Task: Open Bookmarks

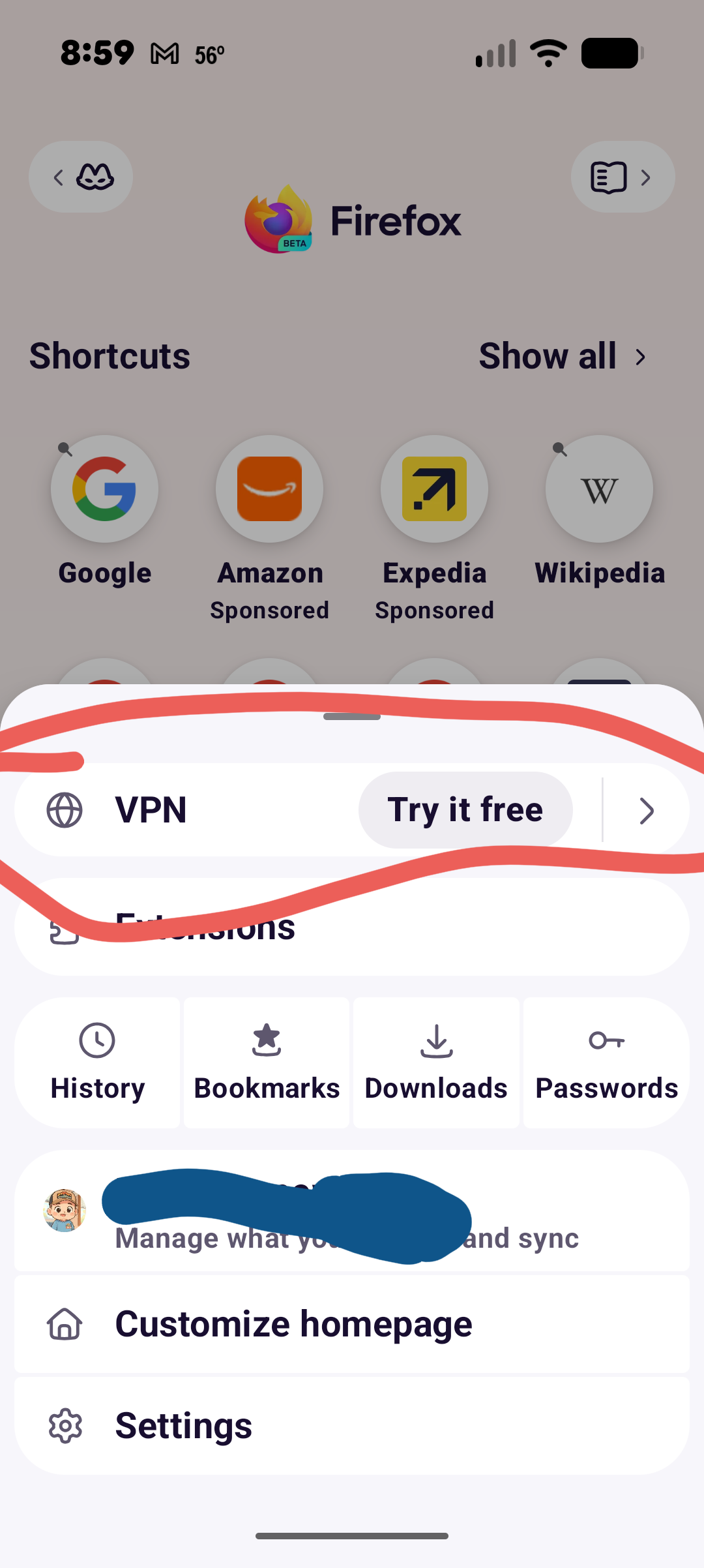Action: coord(267,1063)
